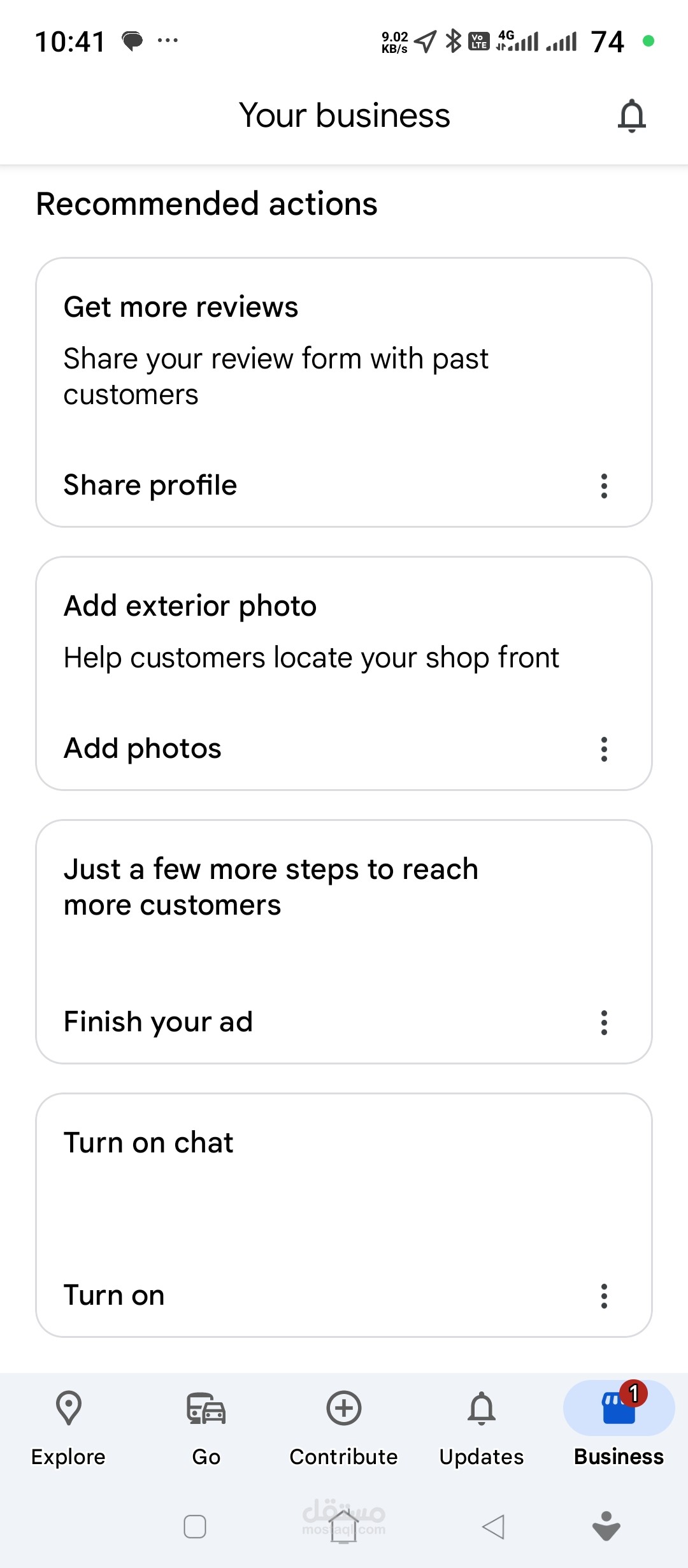Open more options on Add exterior photo card

tap(604, 749)
